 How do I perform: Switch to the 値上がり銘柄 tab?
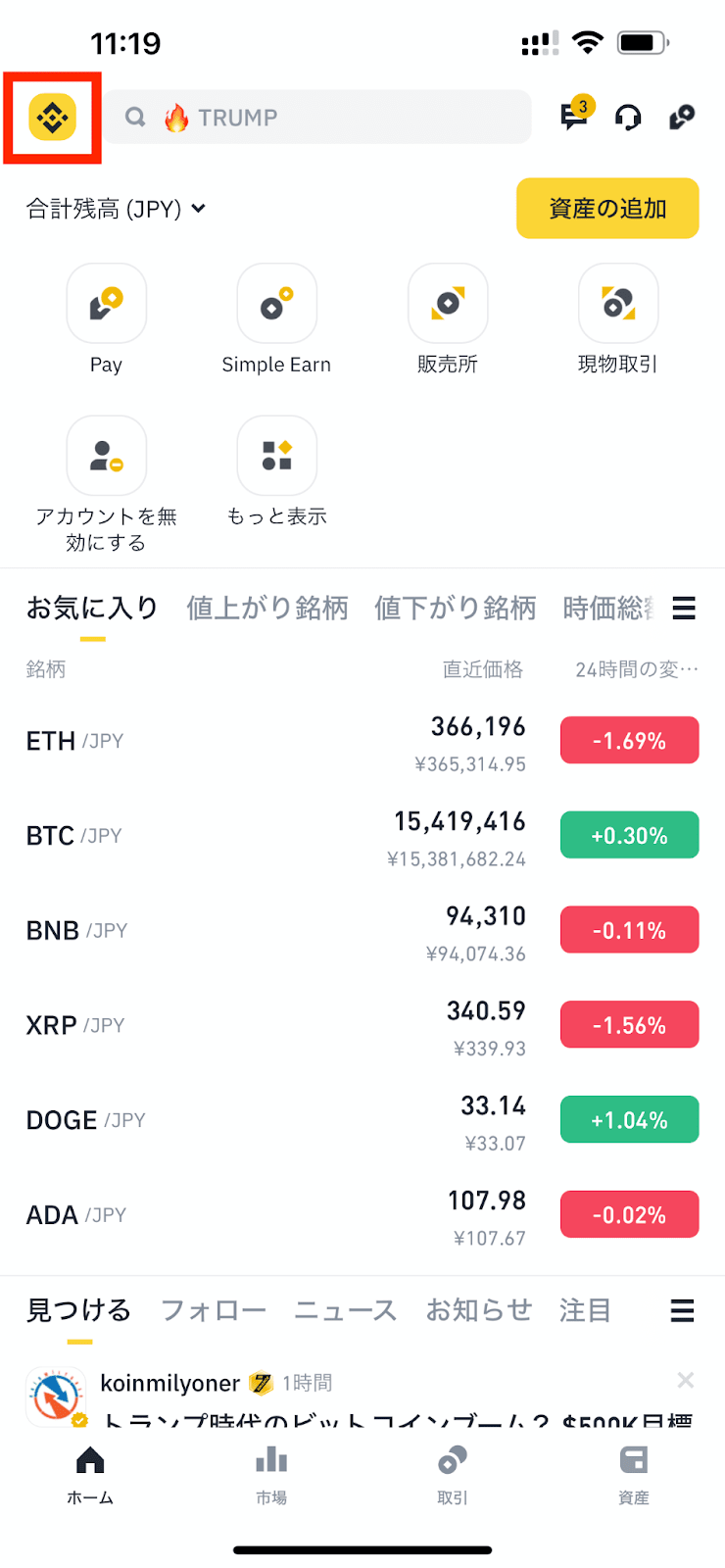click(267, 608)
